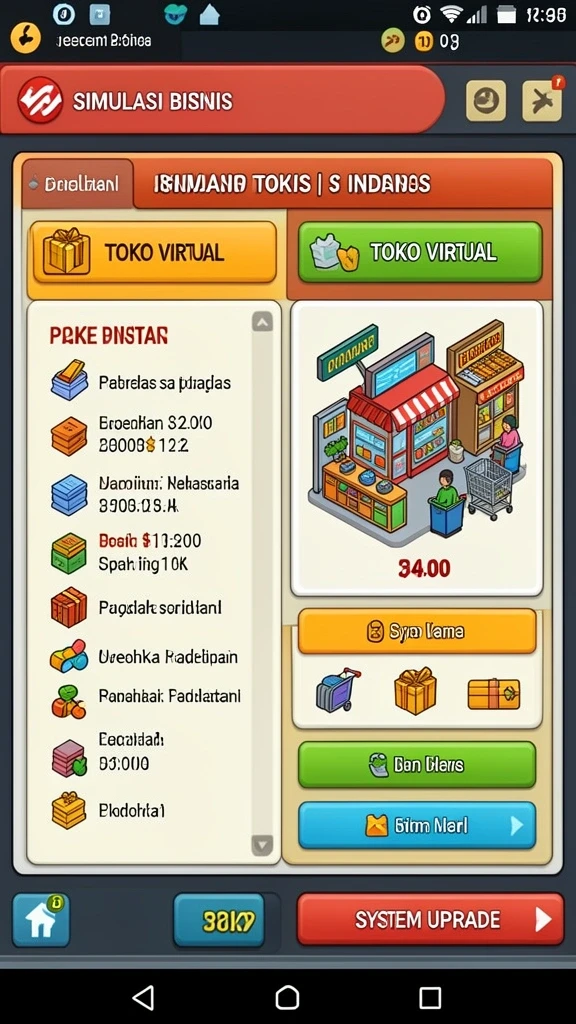576x1024 pixels.
Task: Tap the blue 38K button
Action: (x=219, y=920)
